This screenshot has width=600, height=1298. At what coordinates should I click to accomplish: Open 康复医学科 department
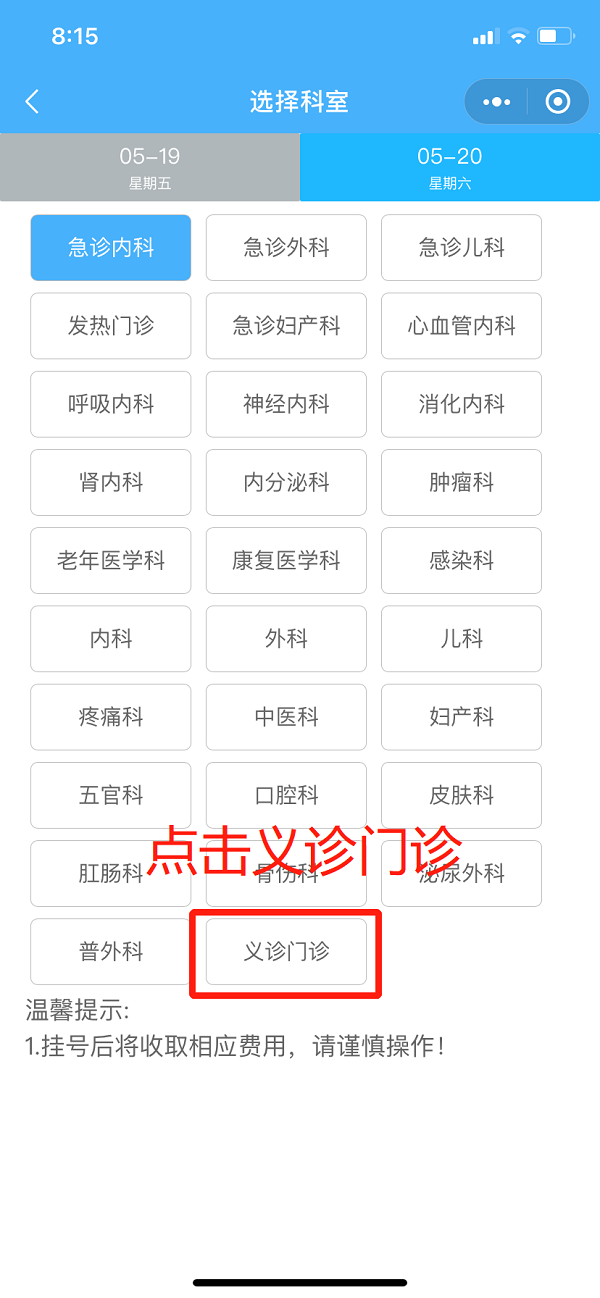[x=286, y=561]
